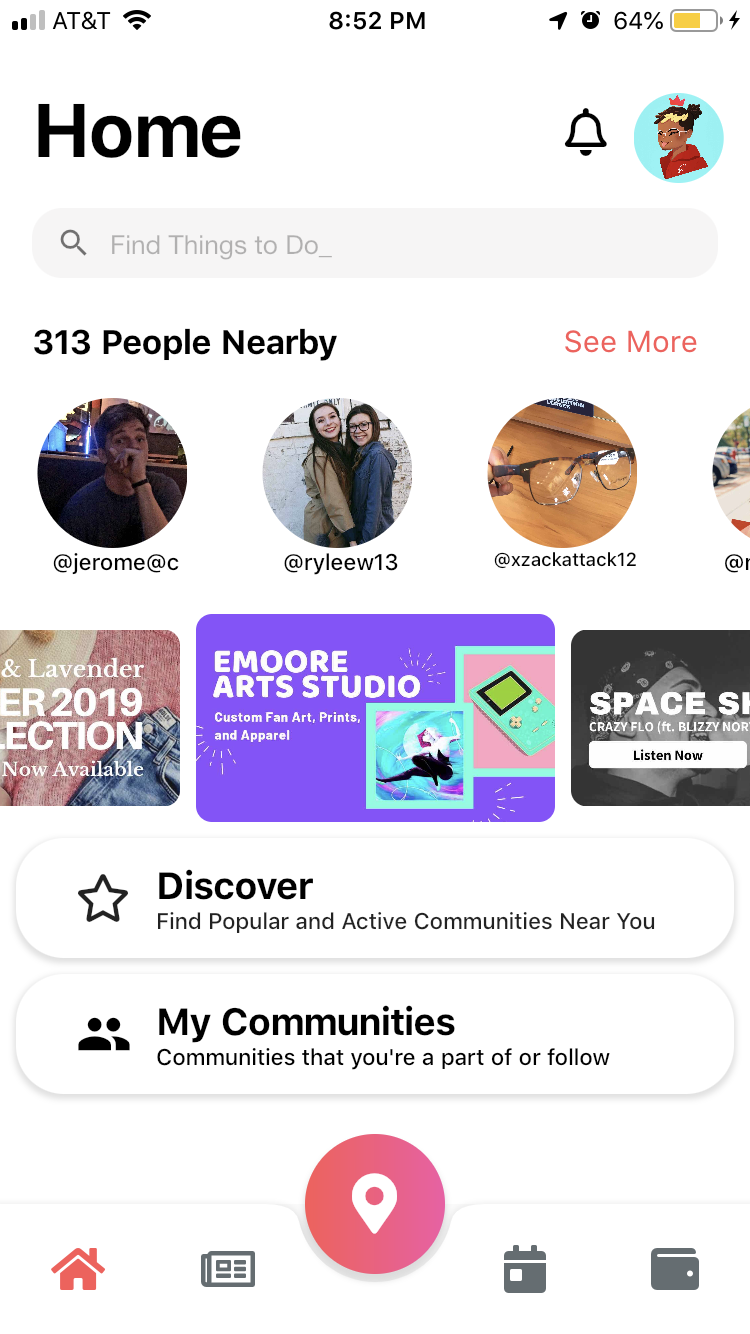Open the 2019 Collection banner

(90, 718)
